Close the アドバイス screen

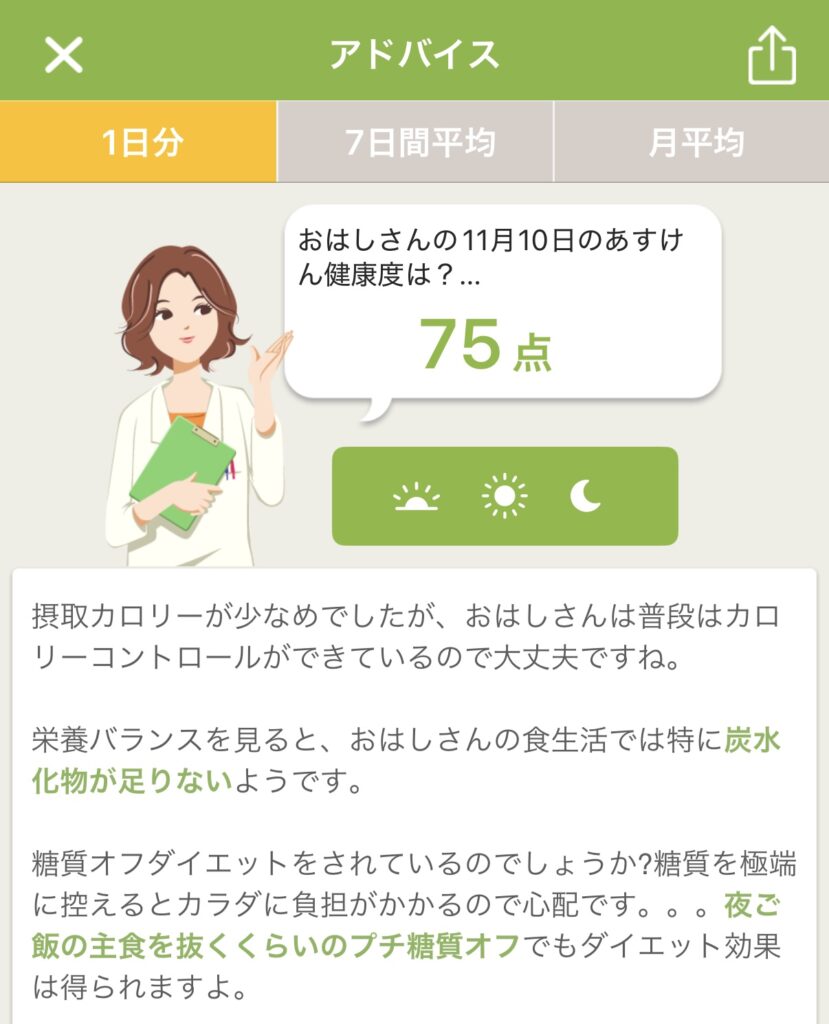[64, 54]
